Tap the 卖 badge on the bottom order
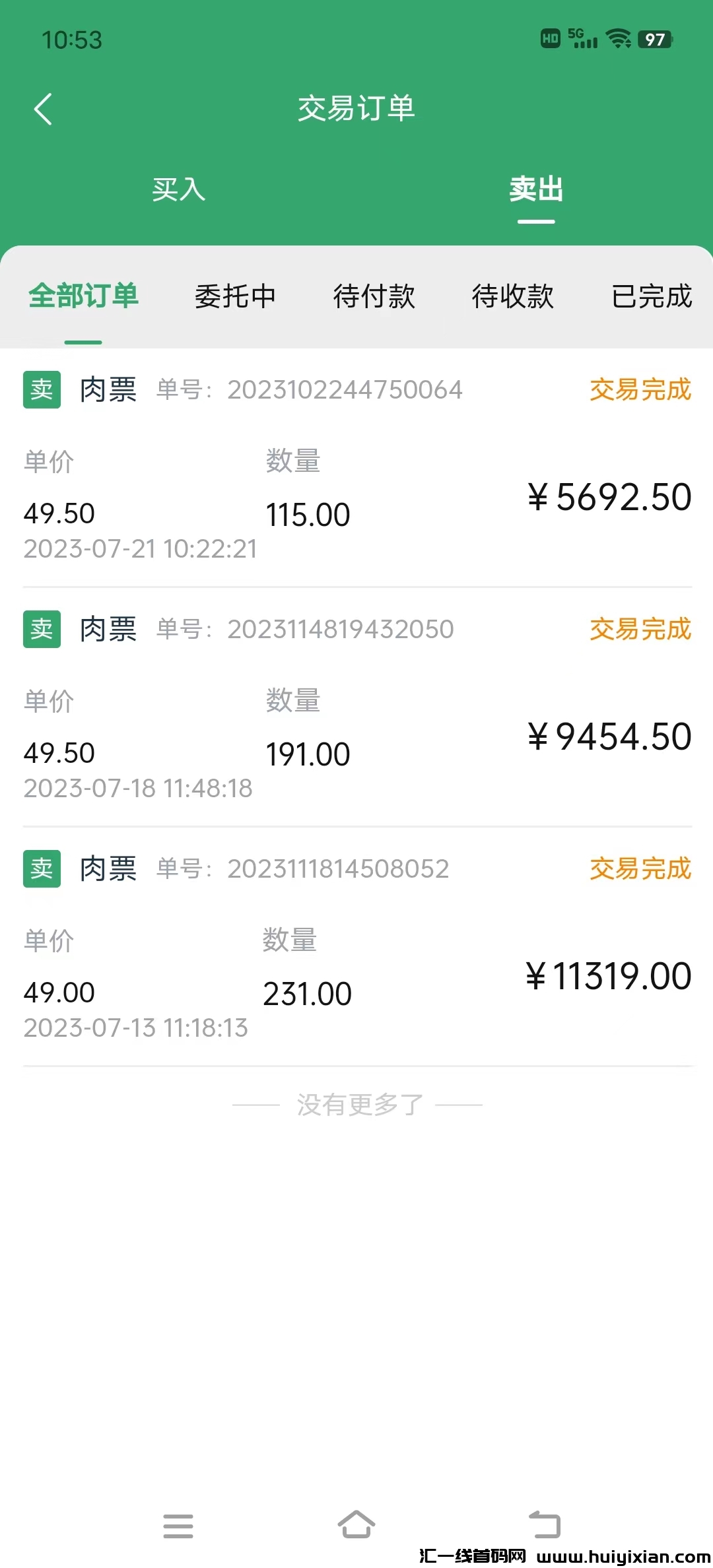 [x=41, y=868]
